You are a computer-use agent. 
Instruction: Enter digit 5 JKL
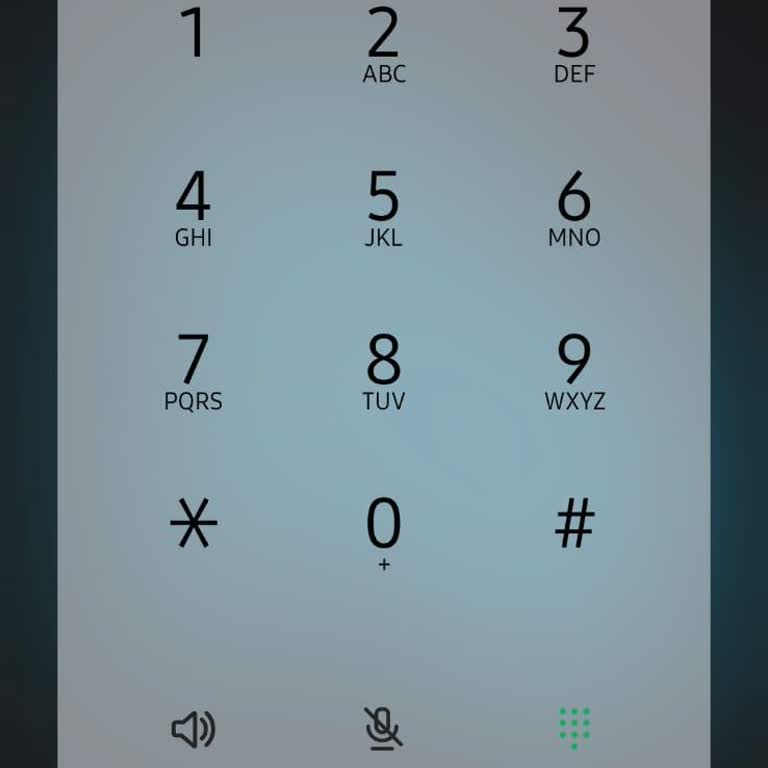[x=384, y=207]
